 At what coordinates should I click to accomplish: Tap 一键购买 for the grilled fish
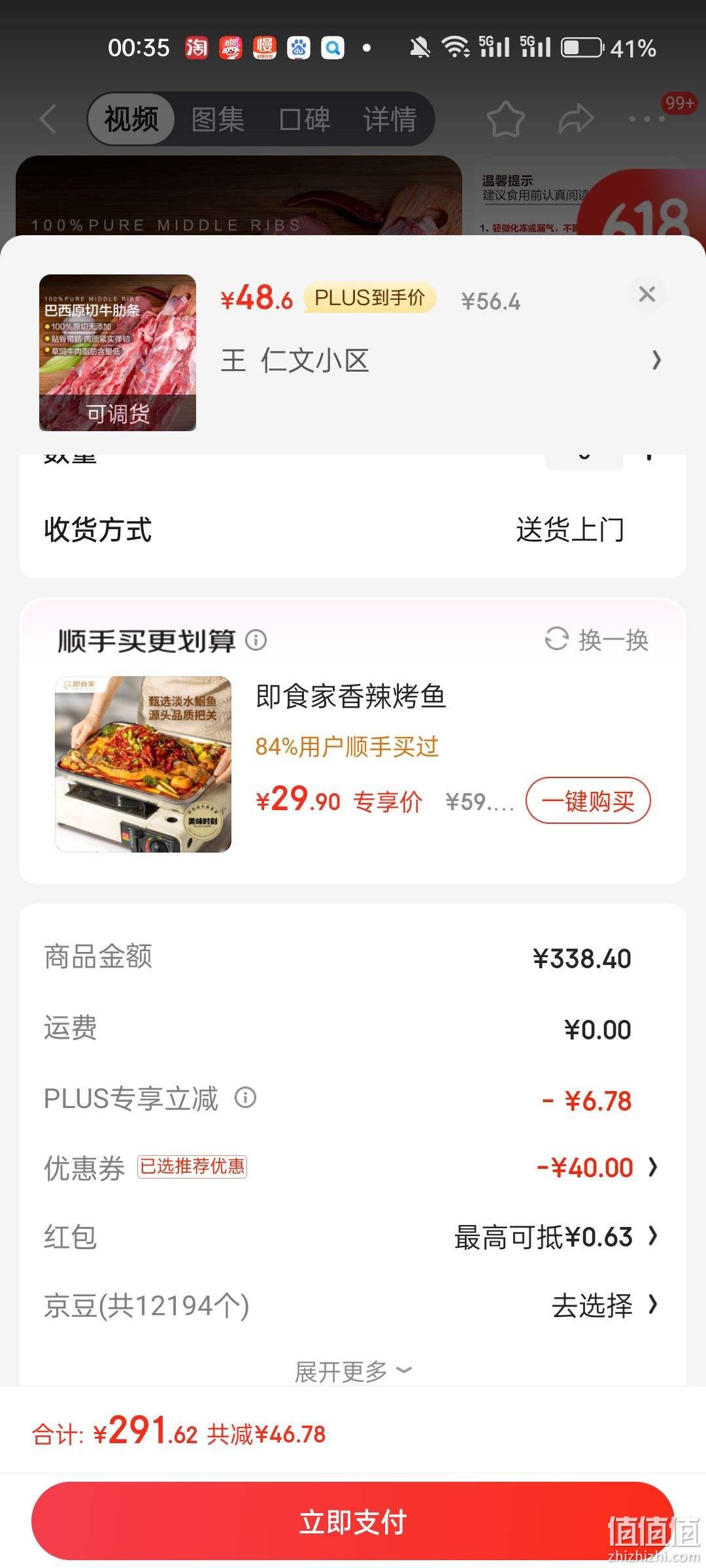588,800
